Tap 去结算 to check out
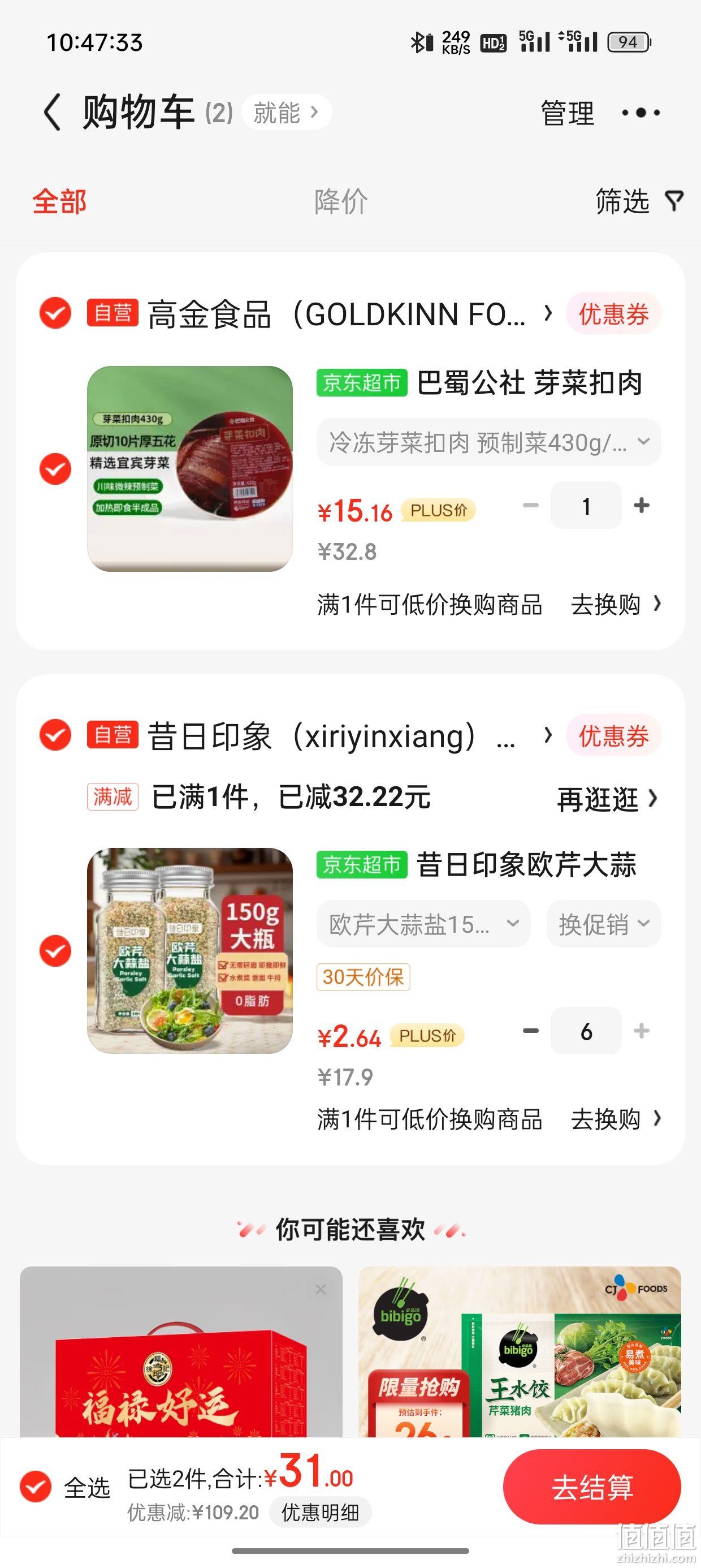Image resolution: width=701 pixels, height=1568 pixels. [x=592, y=1487]
